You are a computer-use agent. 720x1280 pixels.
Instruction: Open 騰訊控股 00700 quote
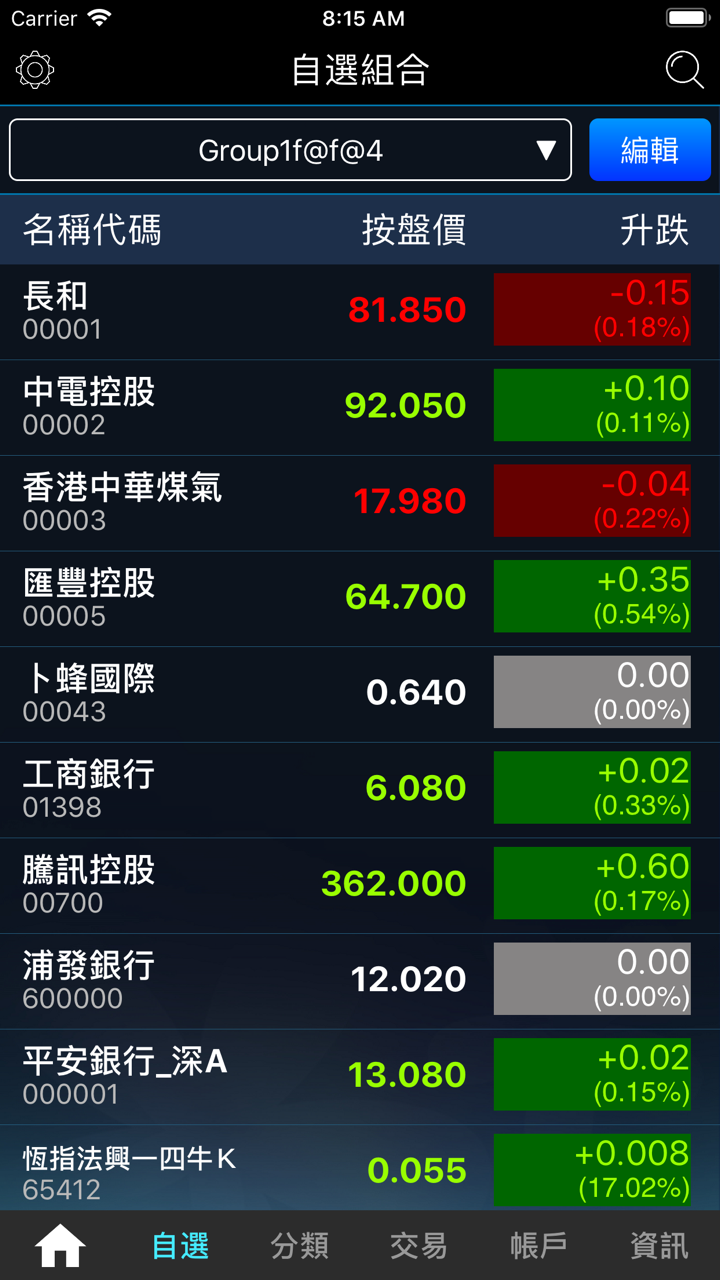pos(200,884)
